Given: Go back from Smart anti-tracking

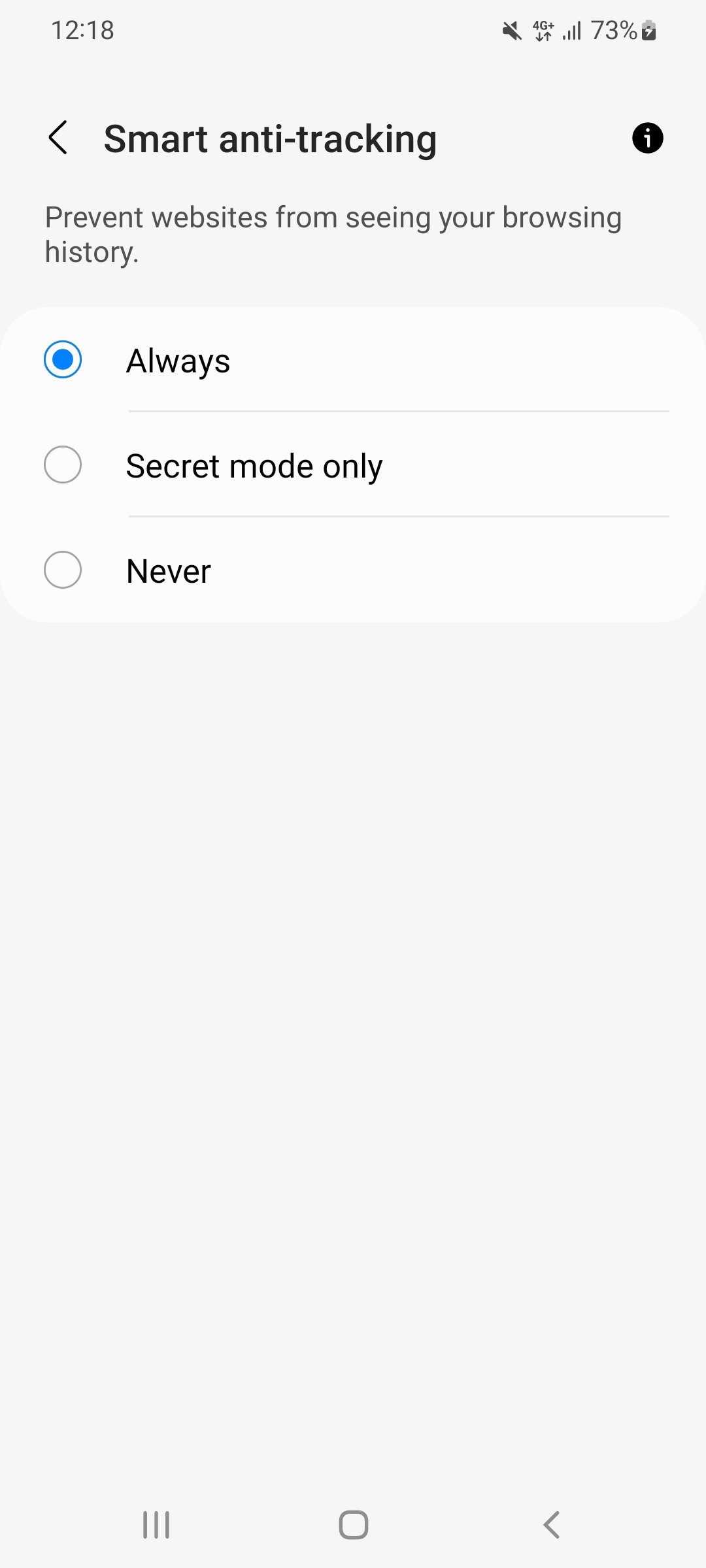Looking at the screenshot, I should [58, 138].
